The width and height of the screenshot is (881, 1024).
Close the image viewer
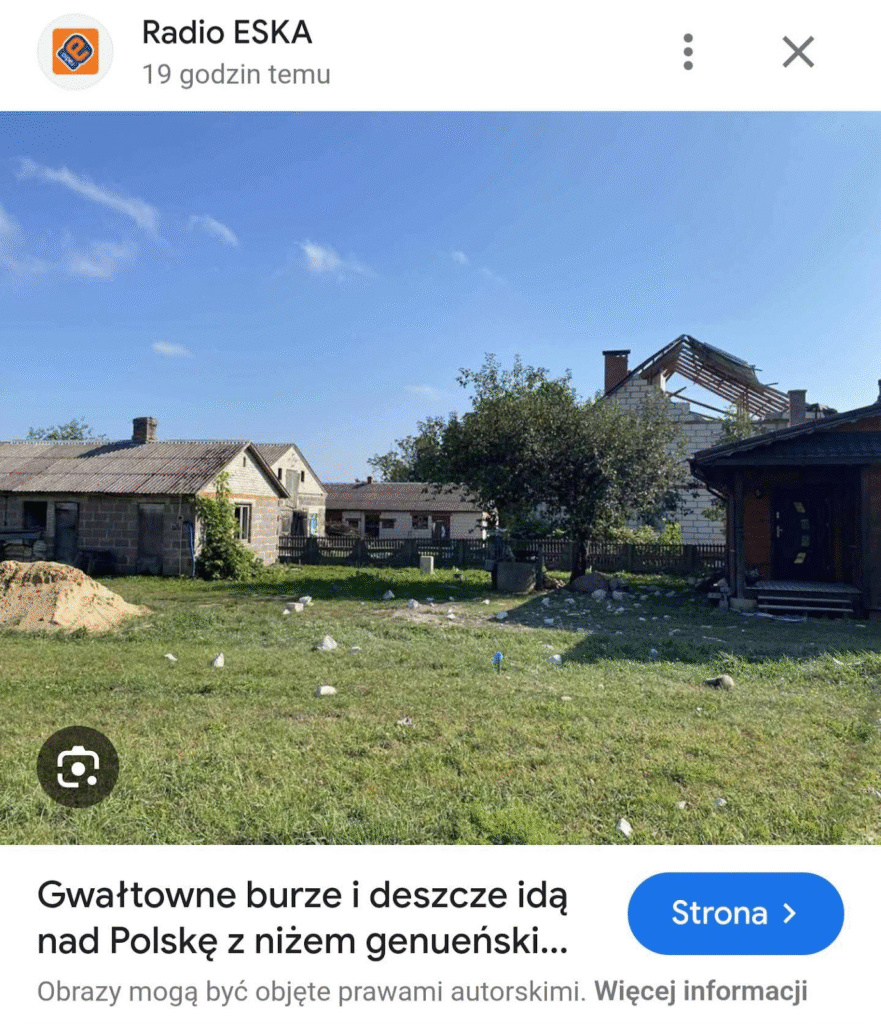798,51
